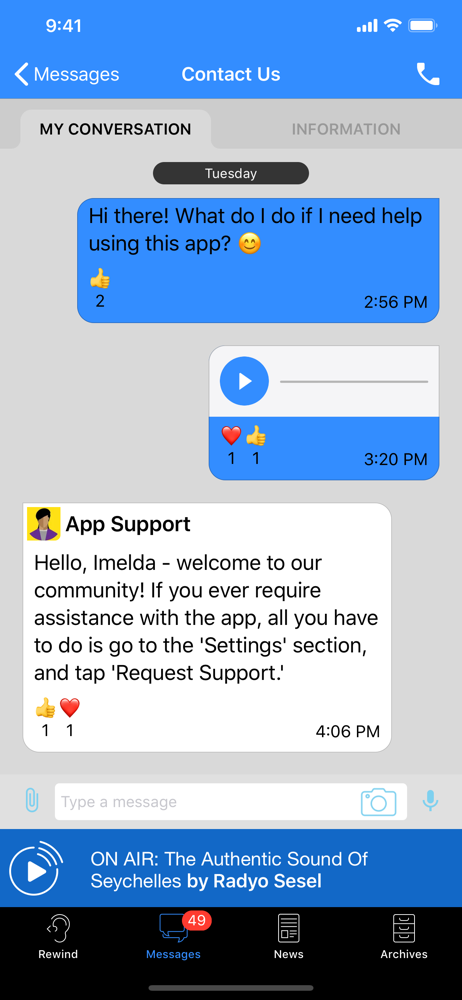This screenshot has height=1000, width=462.
Task: Go to the Archives tab
Action: 404,936
